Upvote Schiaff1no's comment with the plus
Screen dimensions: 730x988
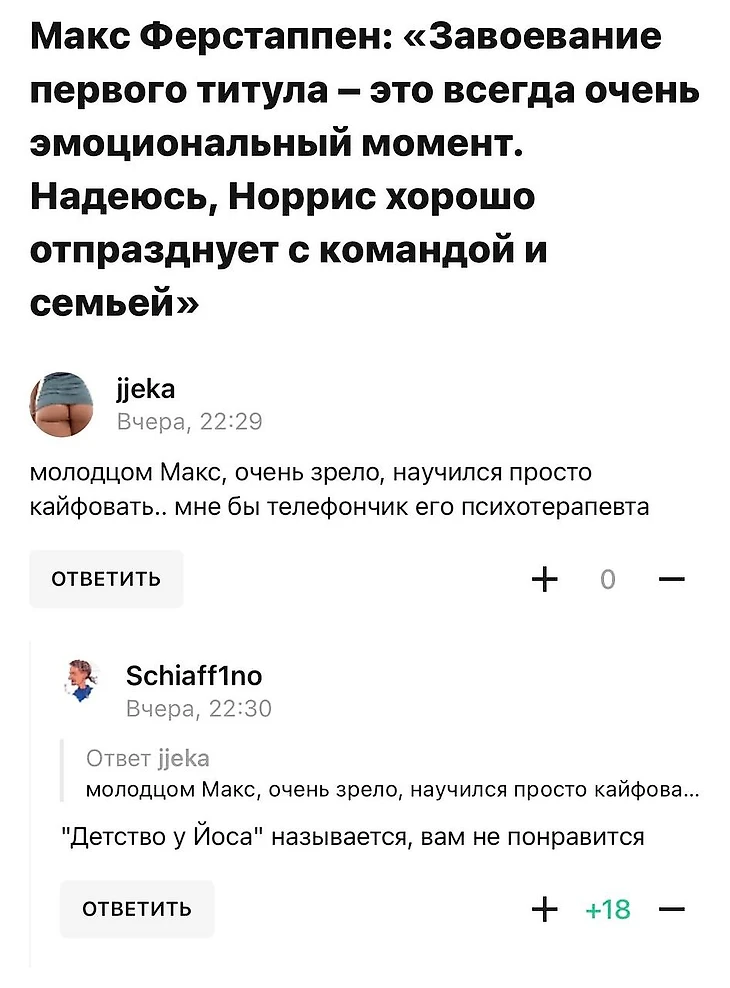click(x=544, y=909)
